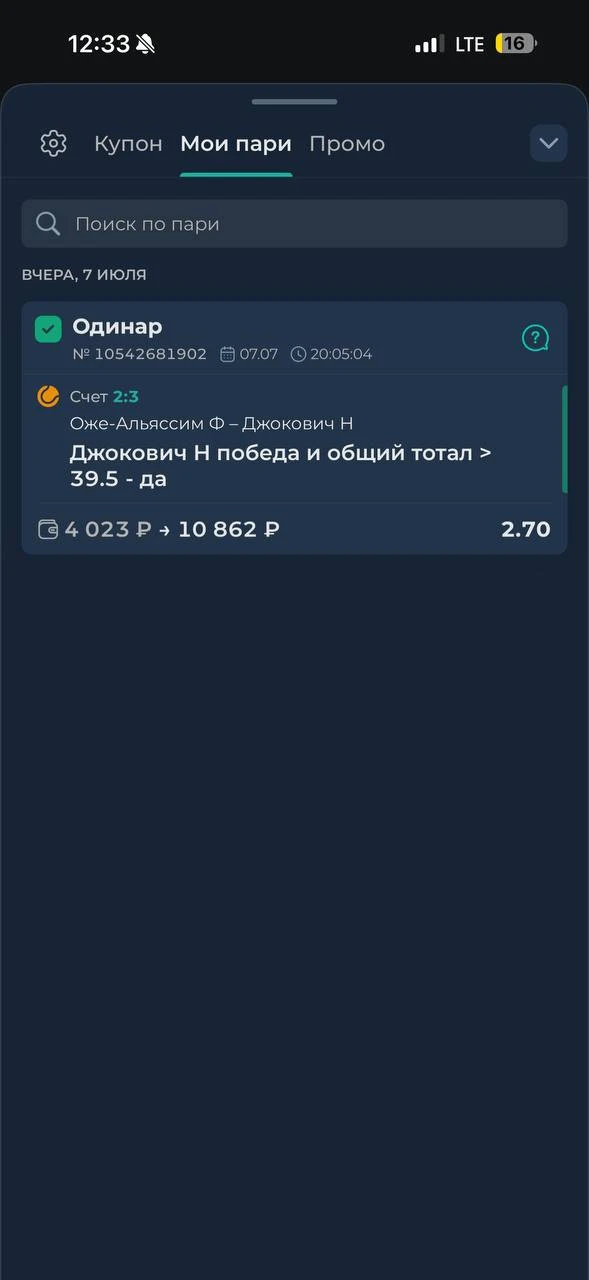
Task: Open the help icon on Одинар bet
Action: coord(535,338)
